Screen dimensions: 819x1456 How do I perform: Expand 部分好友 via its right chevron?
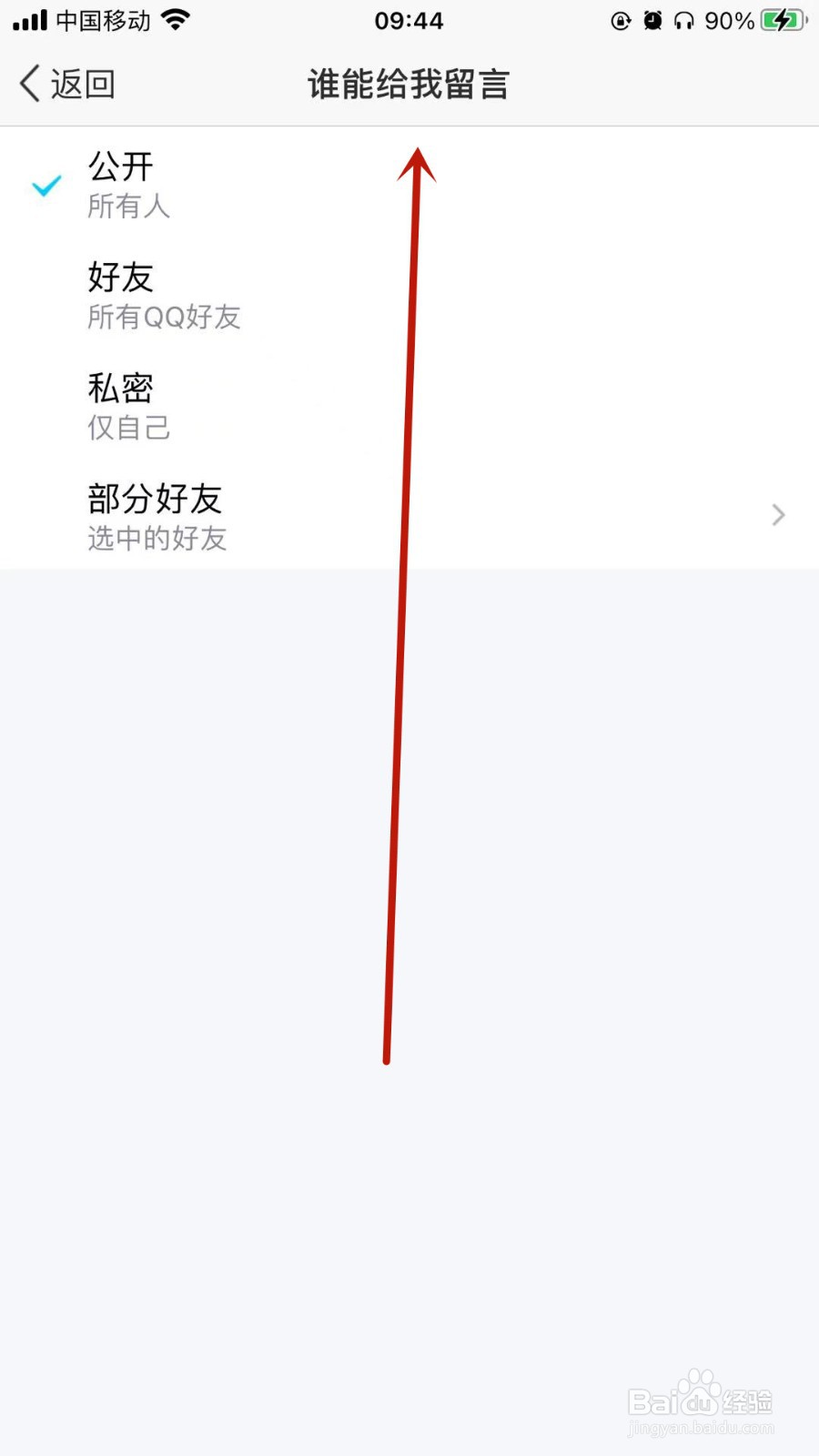click(777, 515)
